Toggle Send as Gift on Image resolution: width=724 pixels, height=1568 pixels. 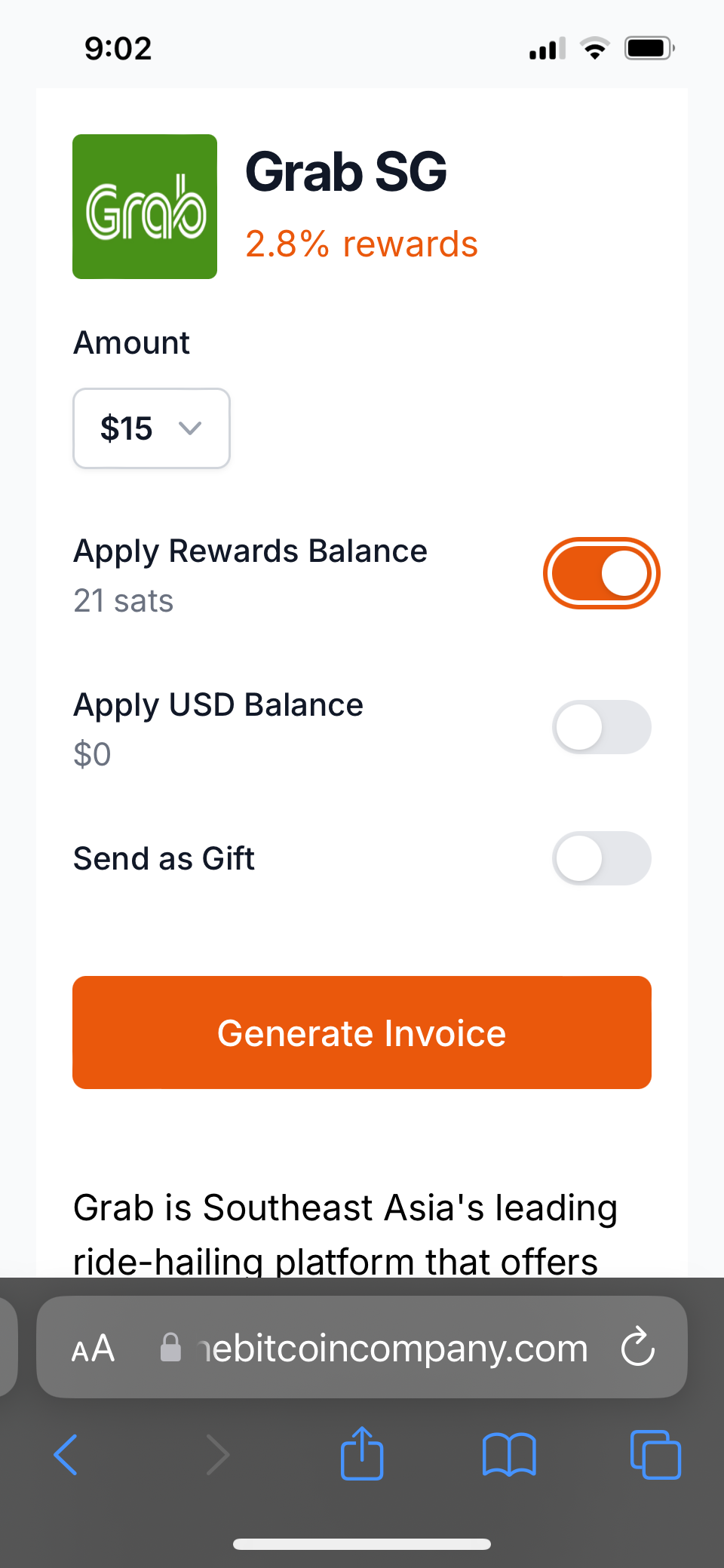coord(601,858)
